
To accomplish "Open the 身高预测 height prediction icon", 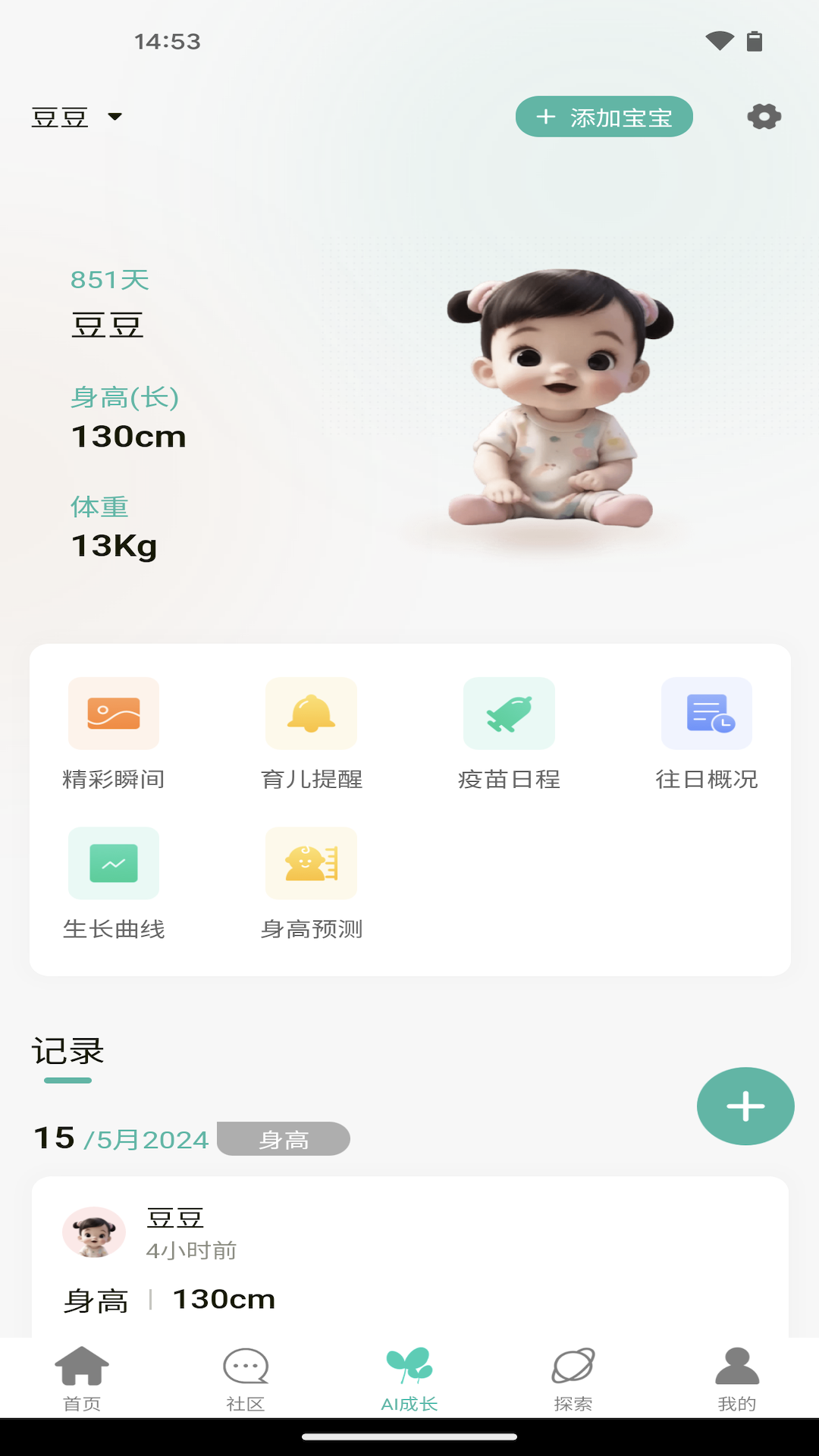I will pyautogui.click(x=311, y=863).
